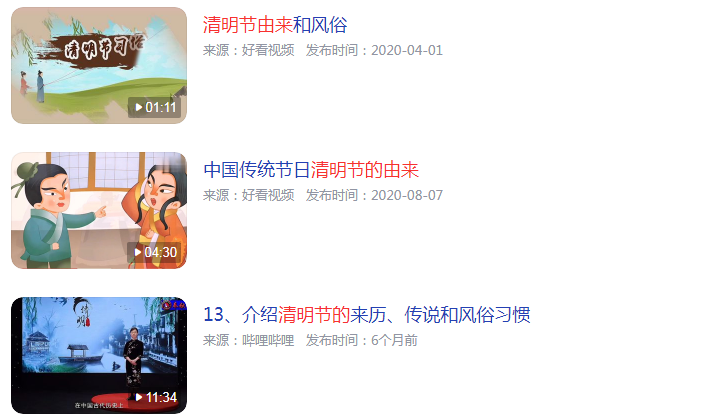Image resolution: width=702 pixels, height=418 pixels.
Task: Open the link 清明节由来和风俗
Action: (x=275, y=25)
